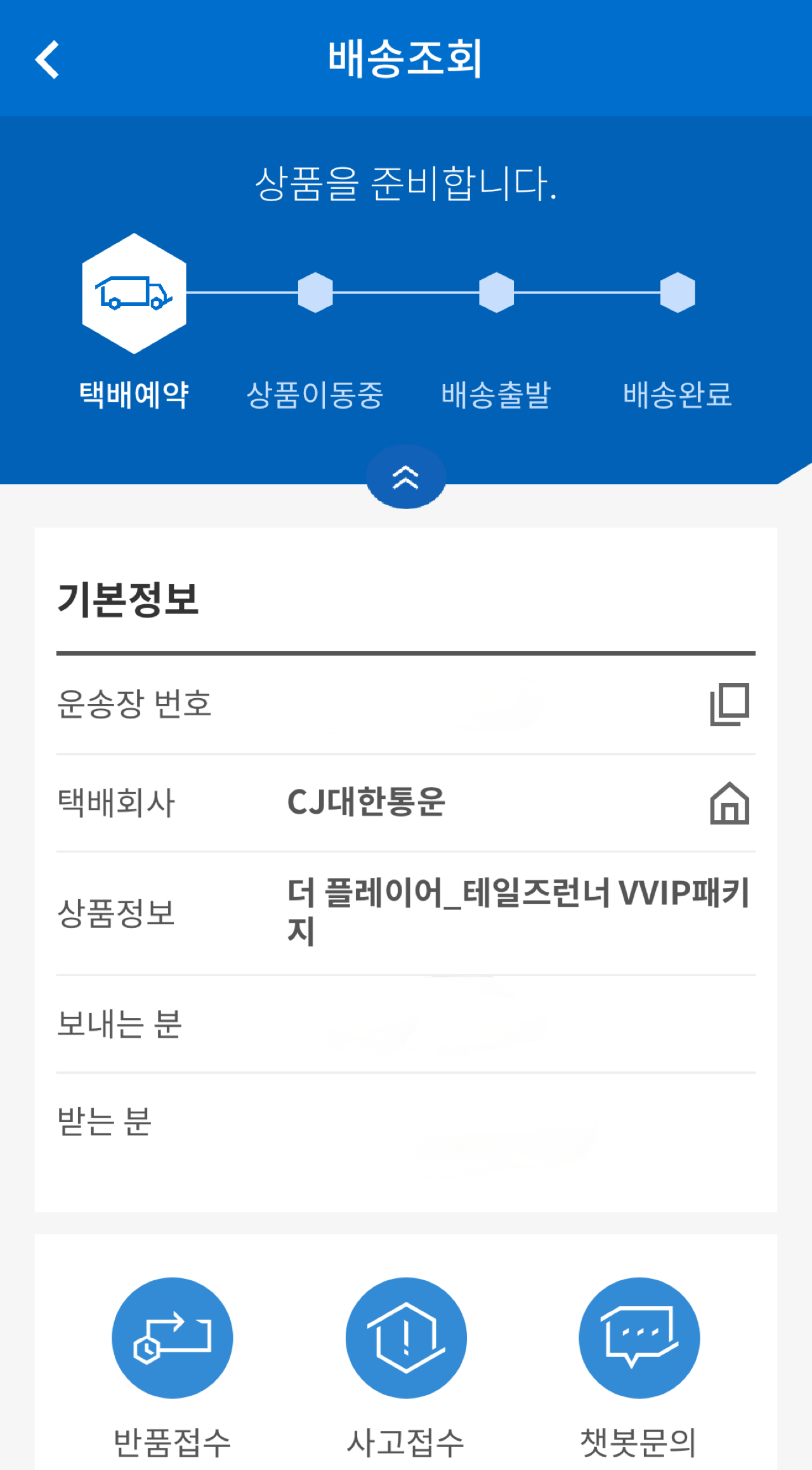Open the CJ대한통운 homepage icon
This screenshot has height=1470, width=812.
tap(730, 803)
